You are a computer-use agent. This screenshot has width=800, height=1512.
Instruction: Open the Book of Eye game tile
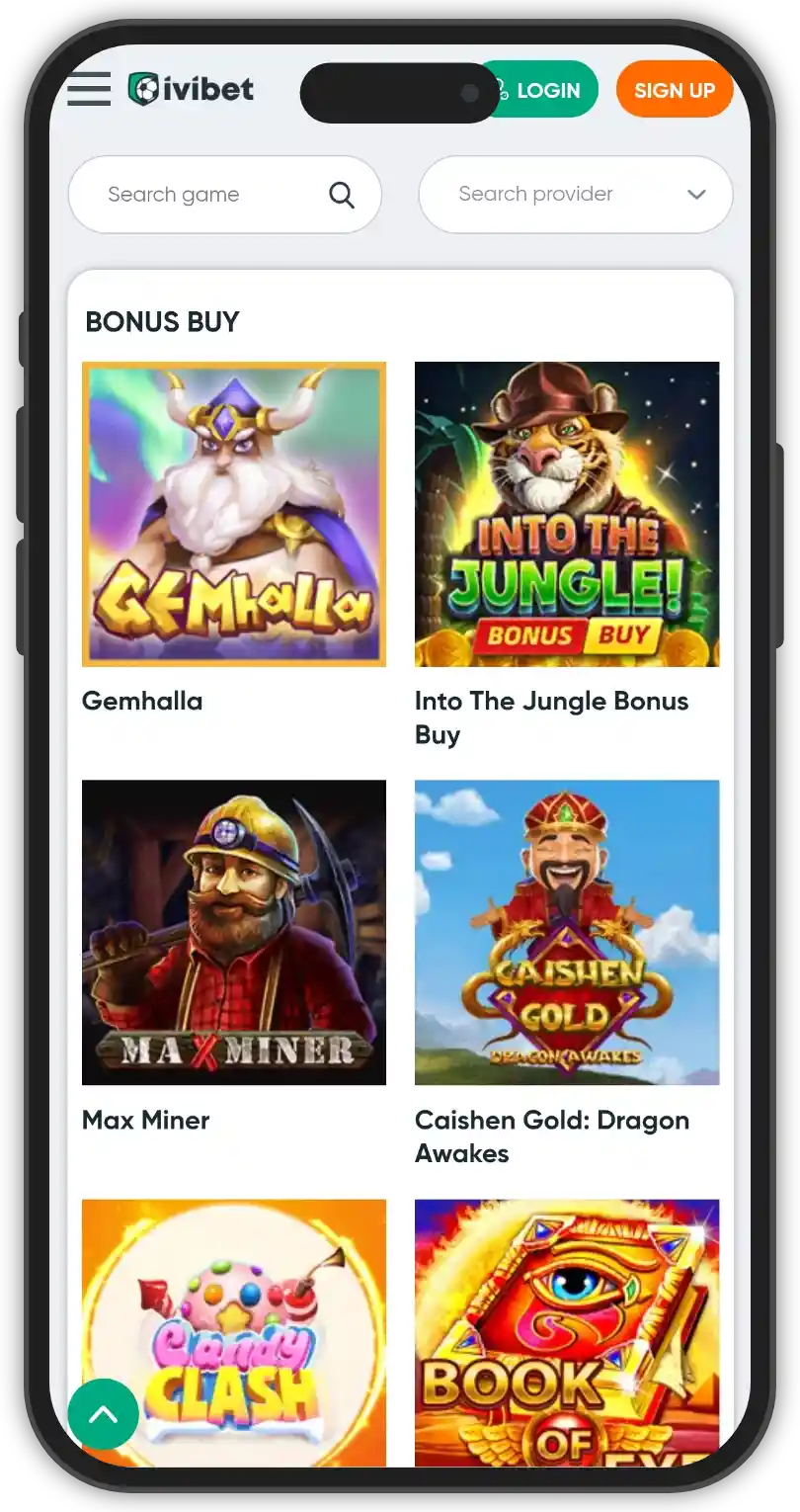[x=567, y=1332]
